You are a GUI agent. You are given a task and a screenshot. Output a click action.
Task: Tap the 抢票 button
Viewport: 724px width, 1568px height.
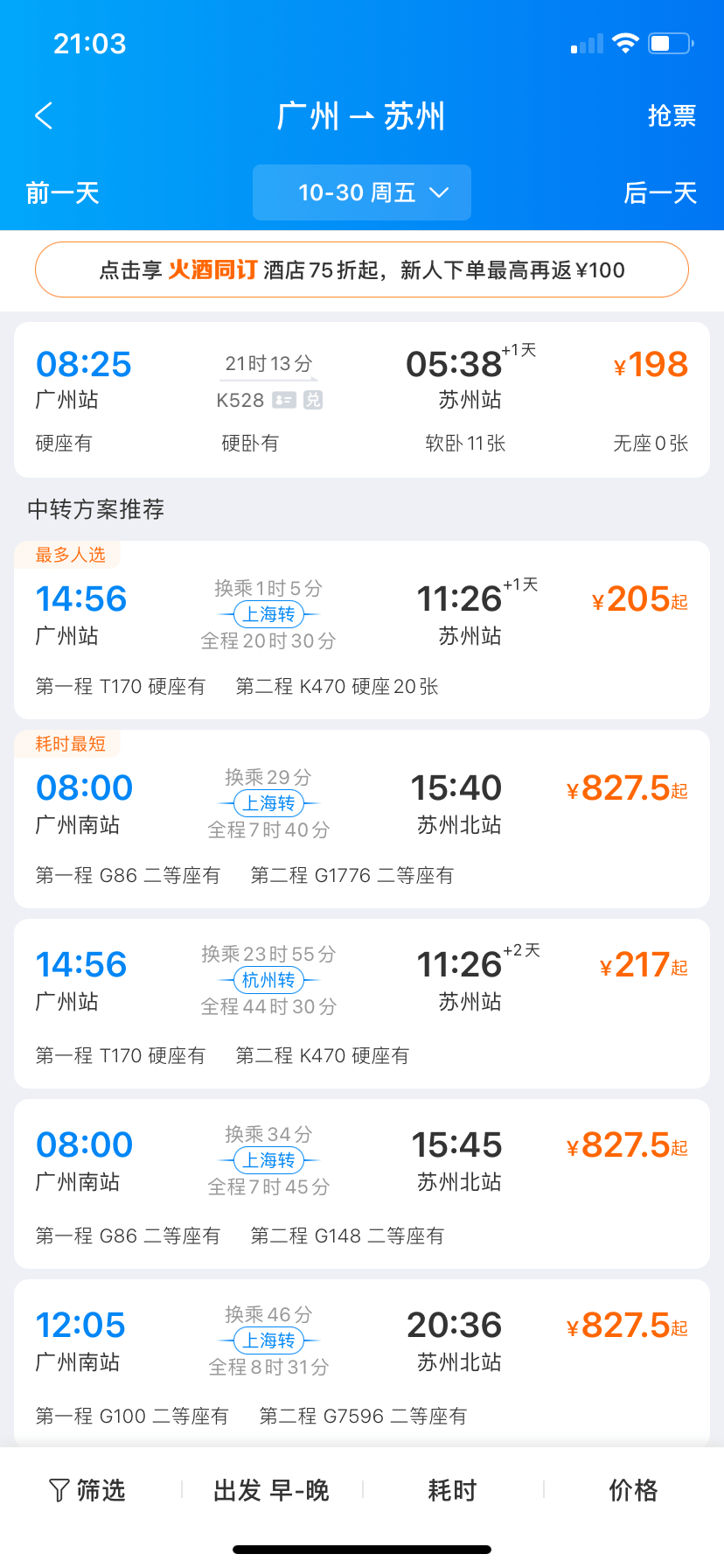click(672, 115)
